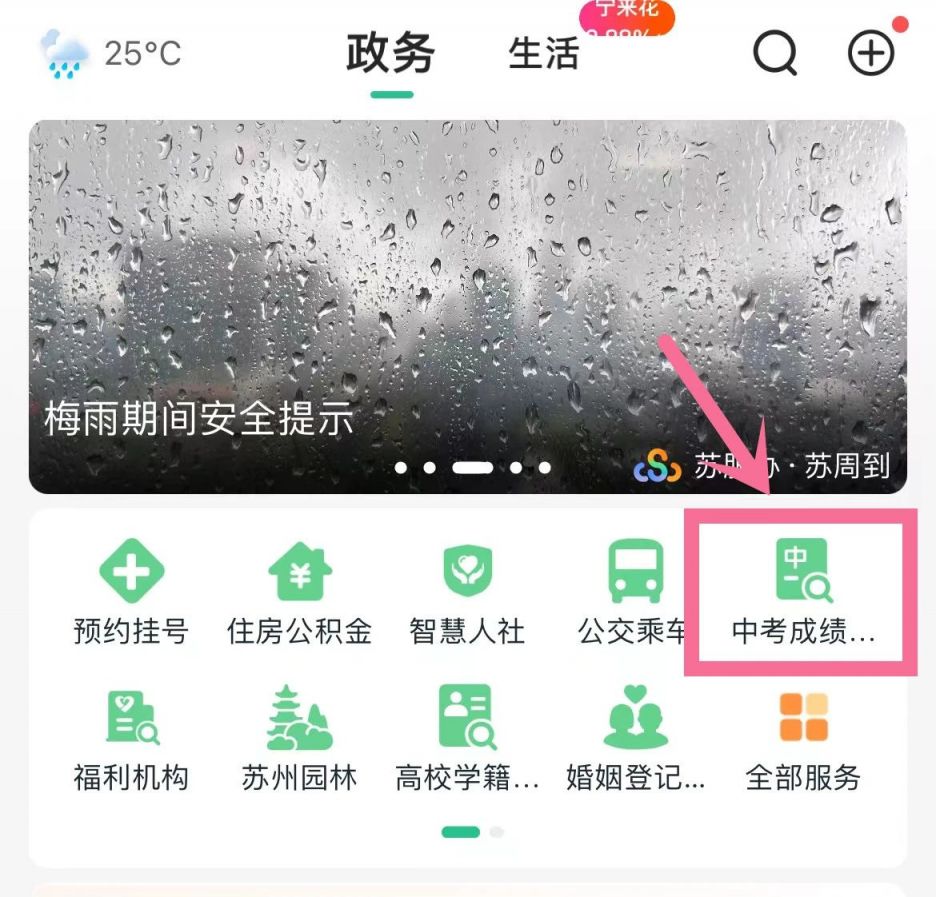Open the 梅雨期间安全提示 banner
936x897 pixels.
(x=467, y=306)
